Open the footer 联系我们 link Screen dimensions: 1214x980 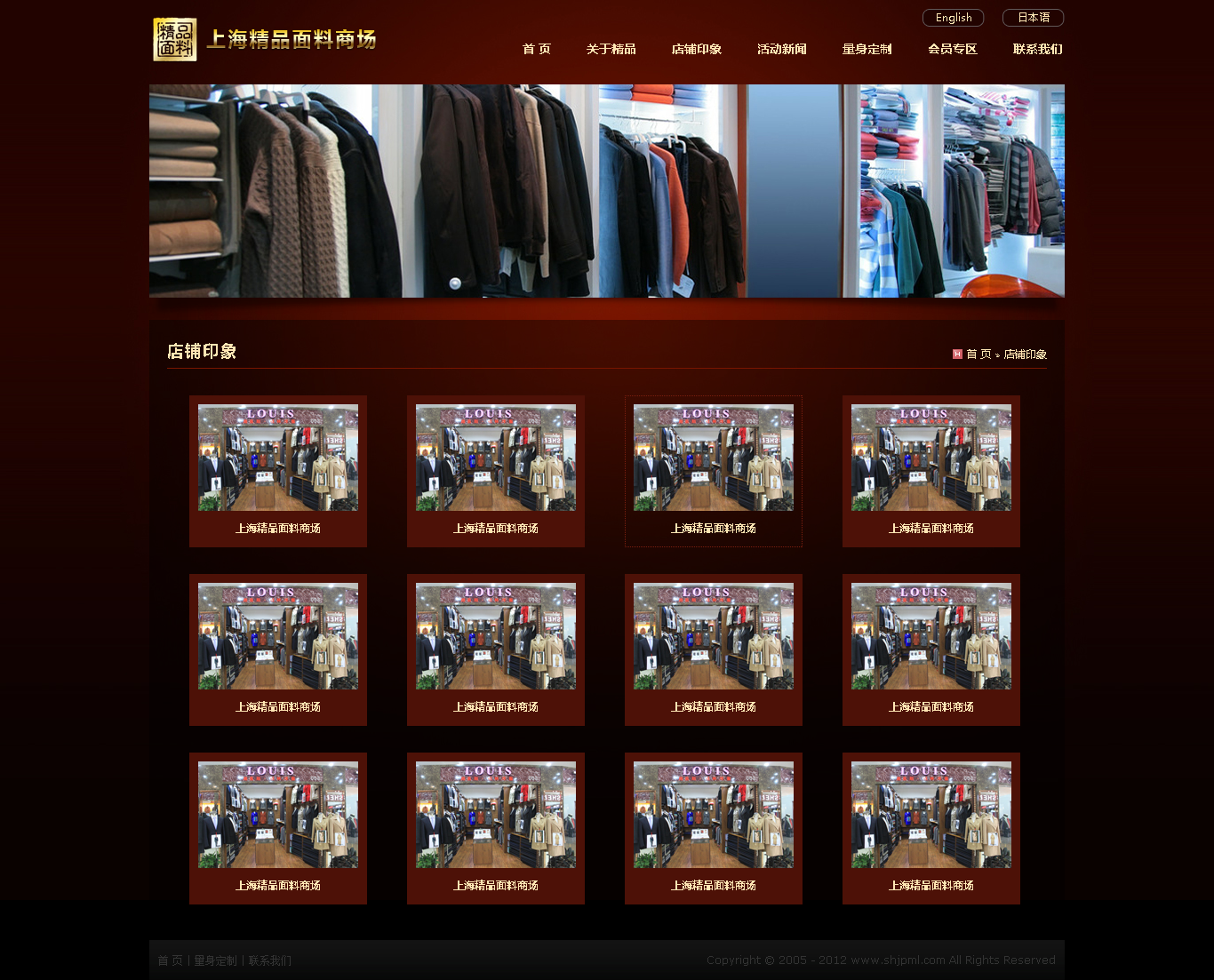point(269,960)
